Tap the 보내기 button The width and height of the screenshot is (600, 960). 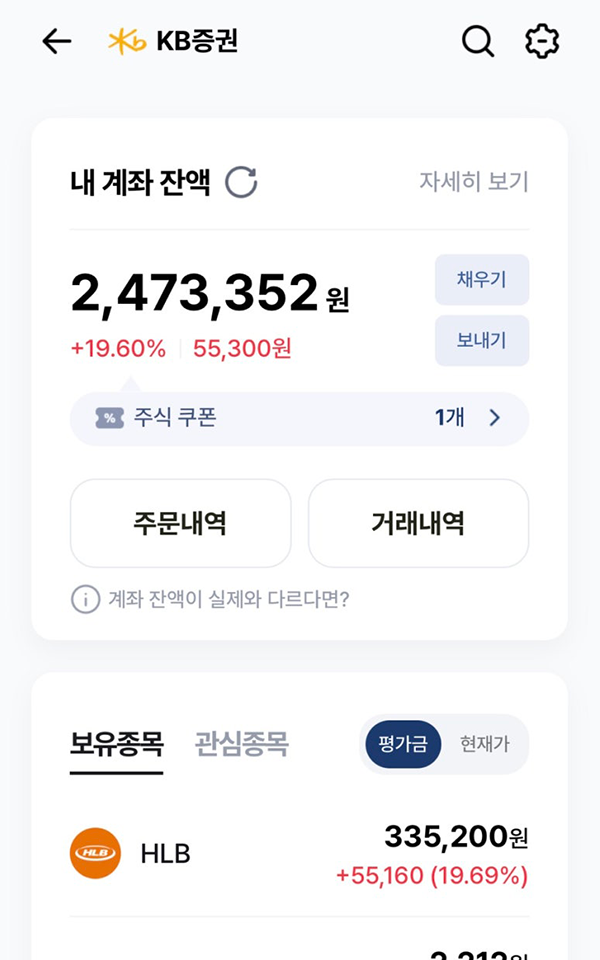(x=482, y=340)
